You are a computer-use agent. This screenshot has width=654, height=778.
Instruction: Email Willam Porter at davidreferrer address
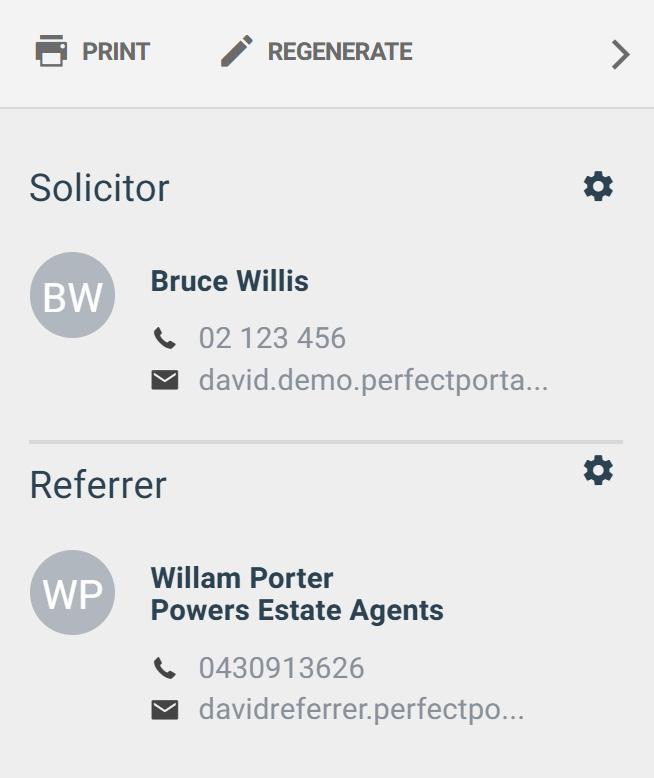(360, 710)
